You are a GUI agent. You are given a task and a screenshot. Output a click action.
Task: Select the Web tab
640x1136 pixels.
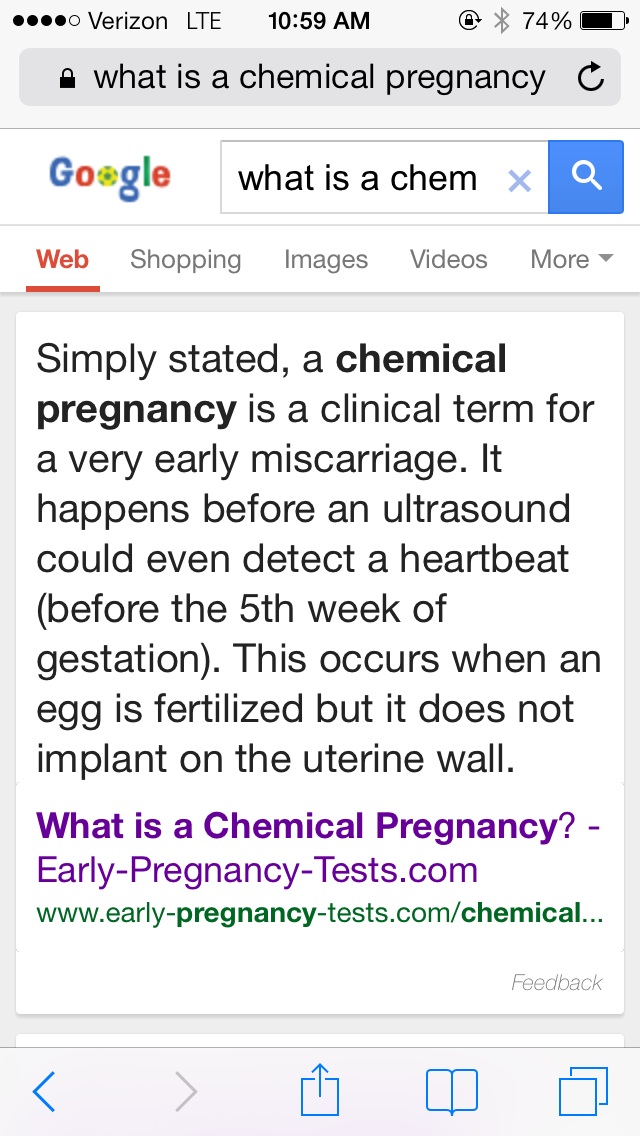tap(63, 260)
